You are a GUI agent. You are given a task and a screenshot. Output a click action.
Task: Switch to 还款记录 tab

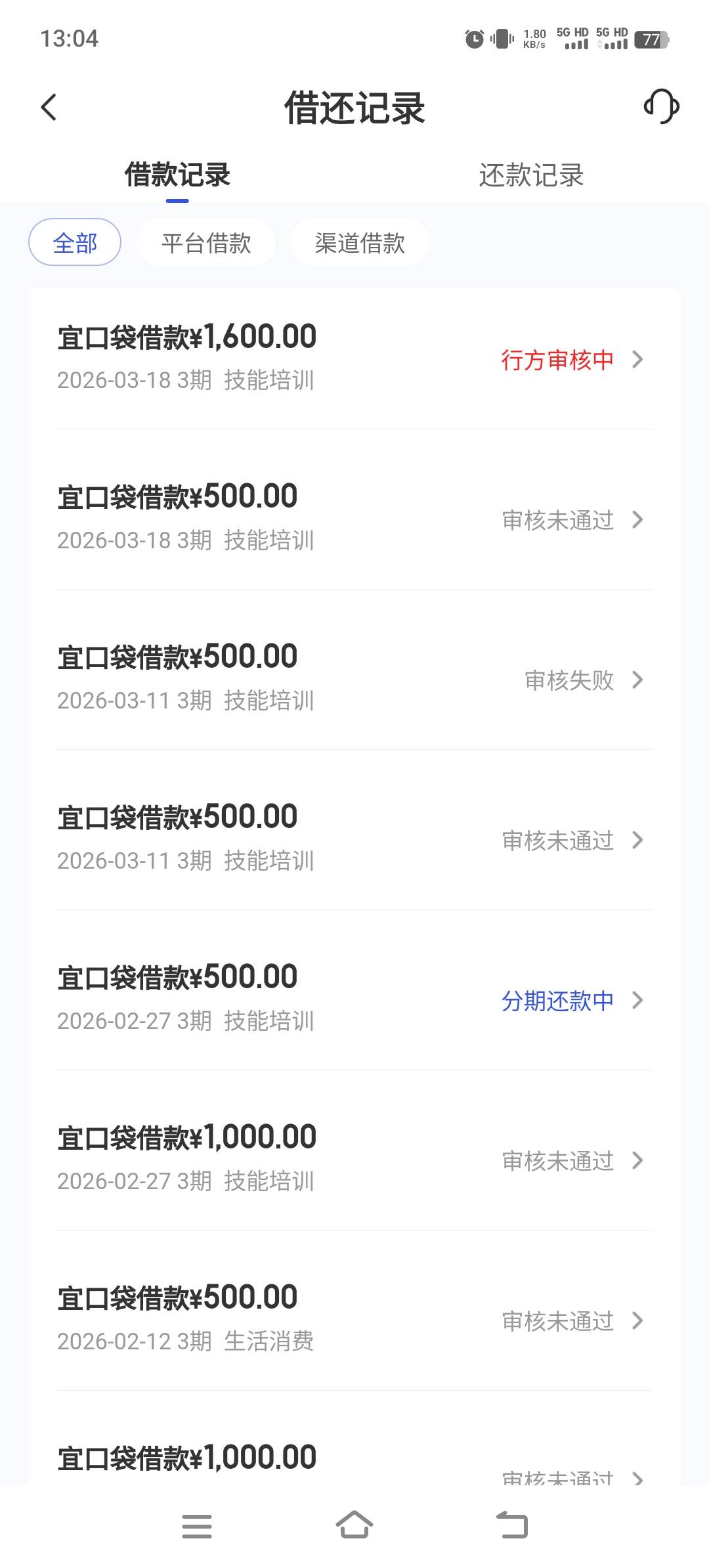[531, 175]
